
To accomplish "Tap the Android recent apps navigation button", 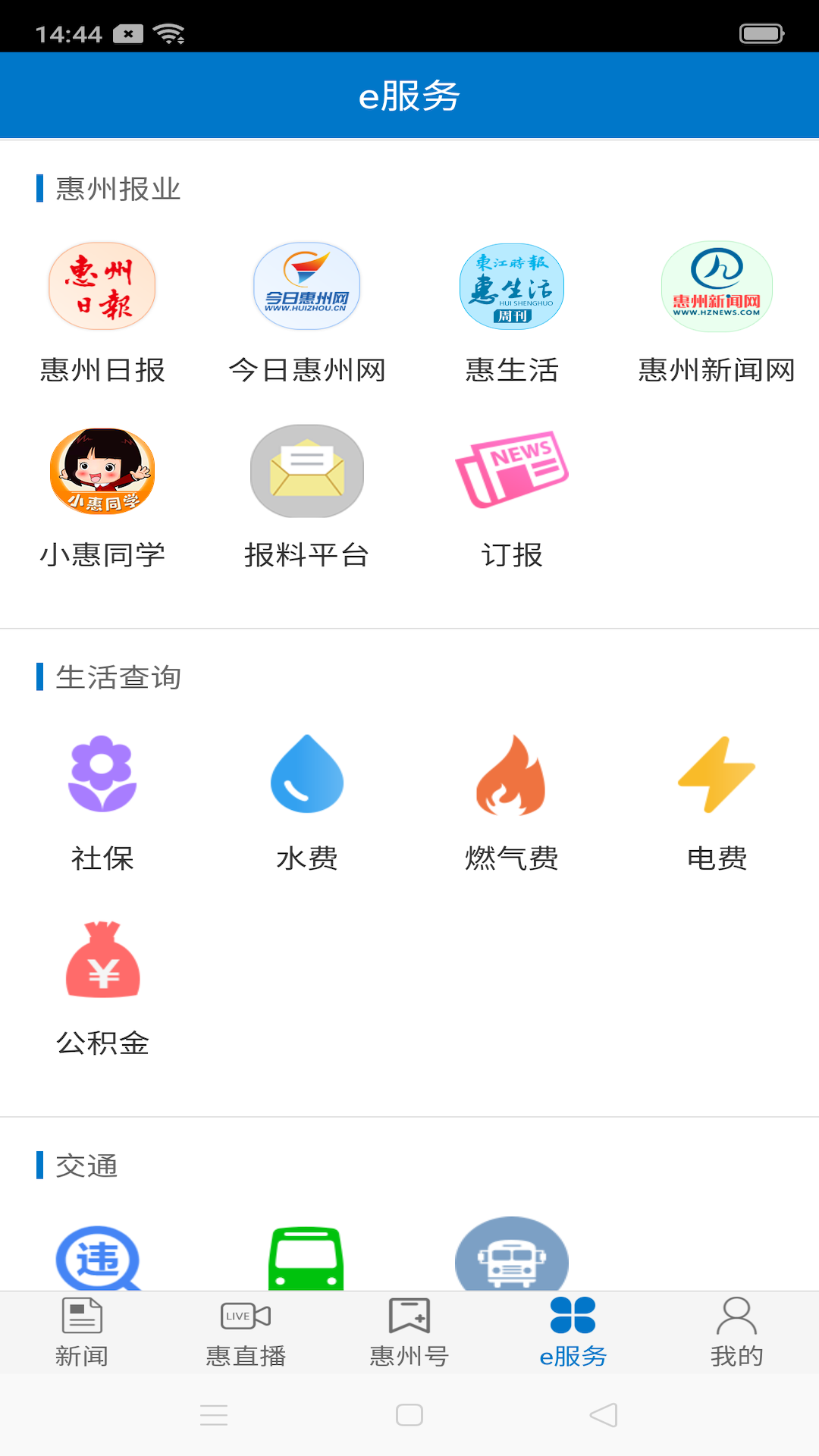I will click(215, 1415).
